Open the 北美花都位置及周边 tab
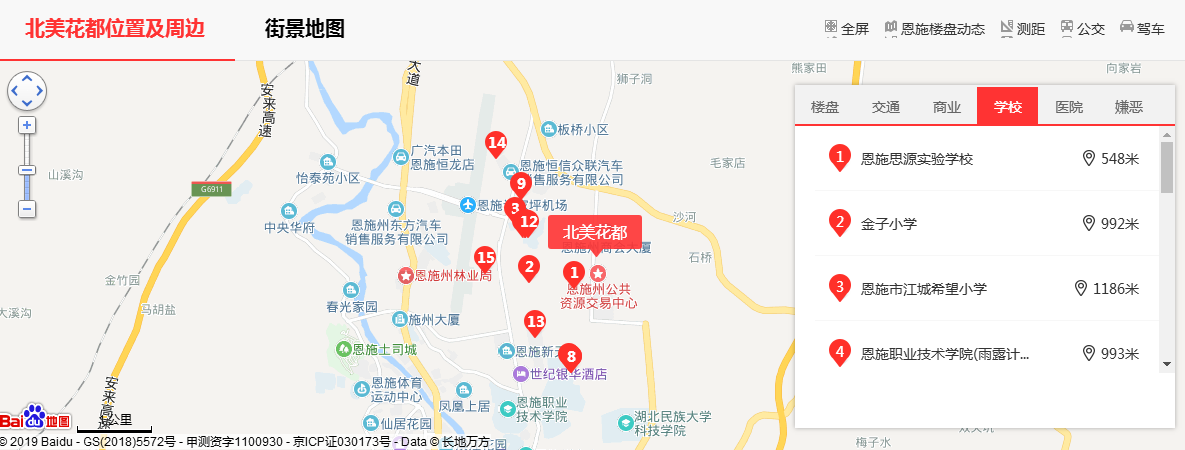 tap(115, 29)
